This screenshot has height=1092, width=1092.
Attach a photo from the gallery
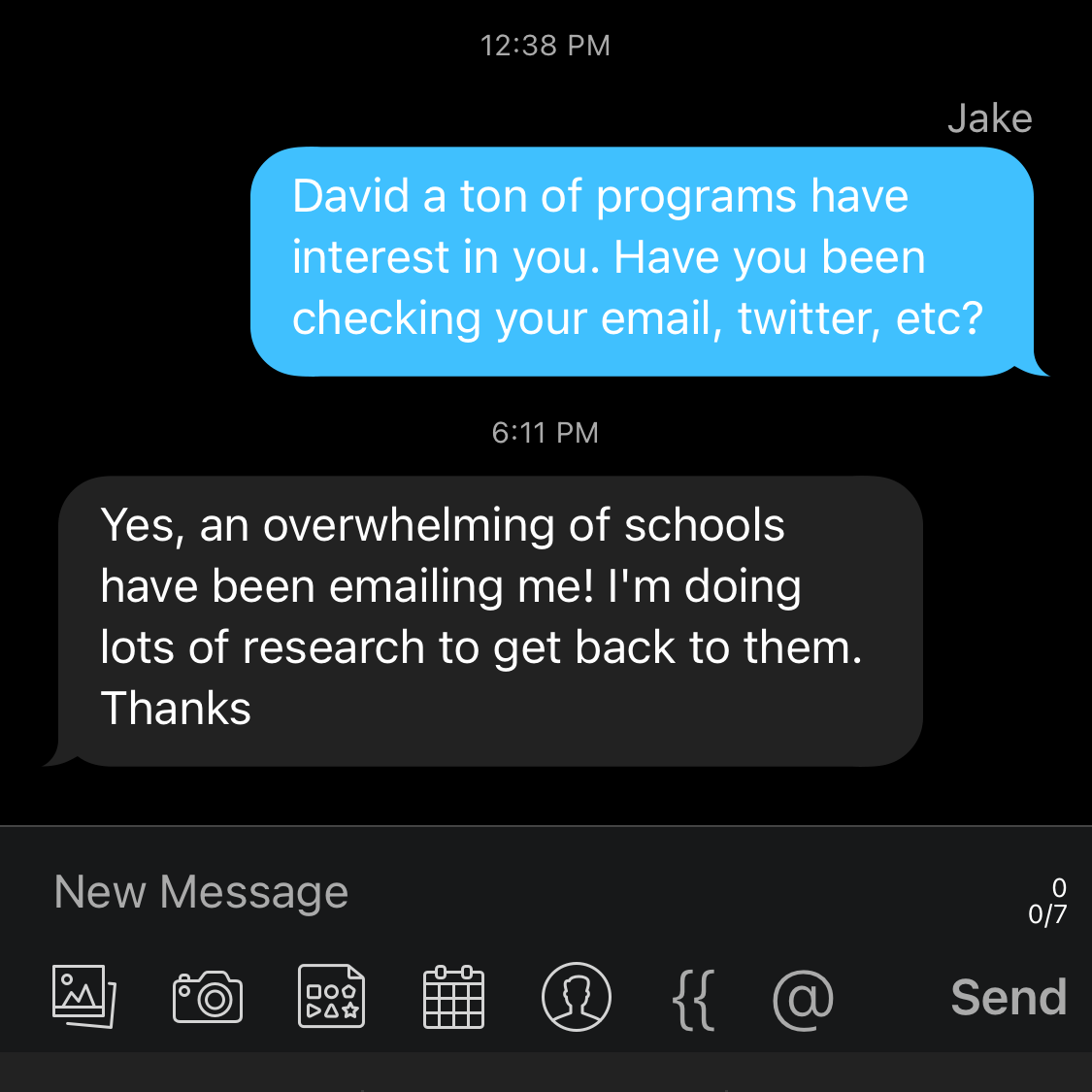coord(83,997)
